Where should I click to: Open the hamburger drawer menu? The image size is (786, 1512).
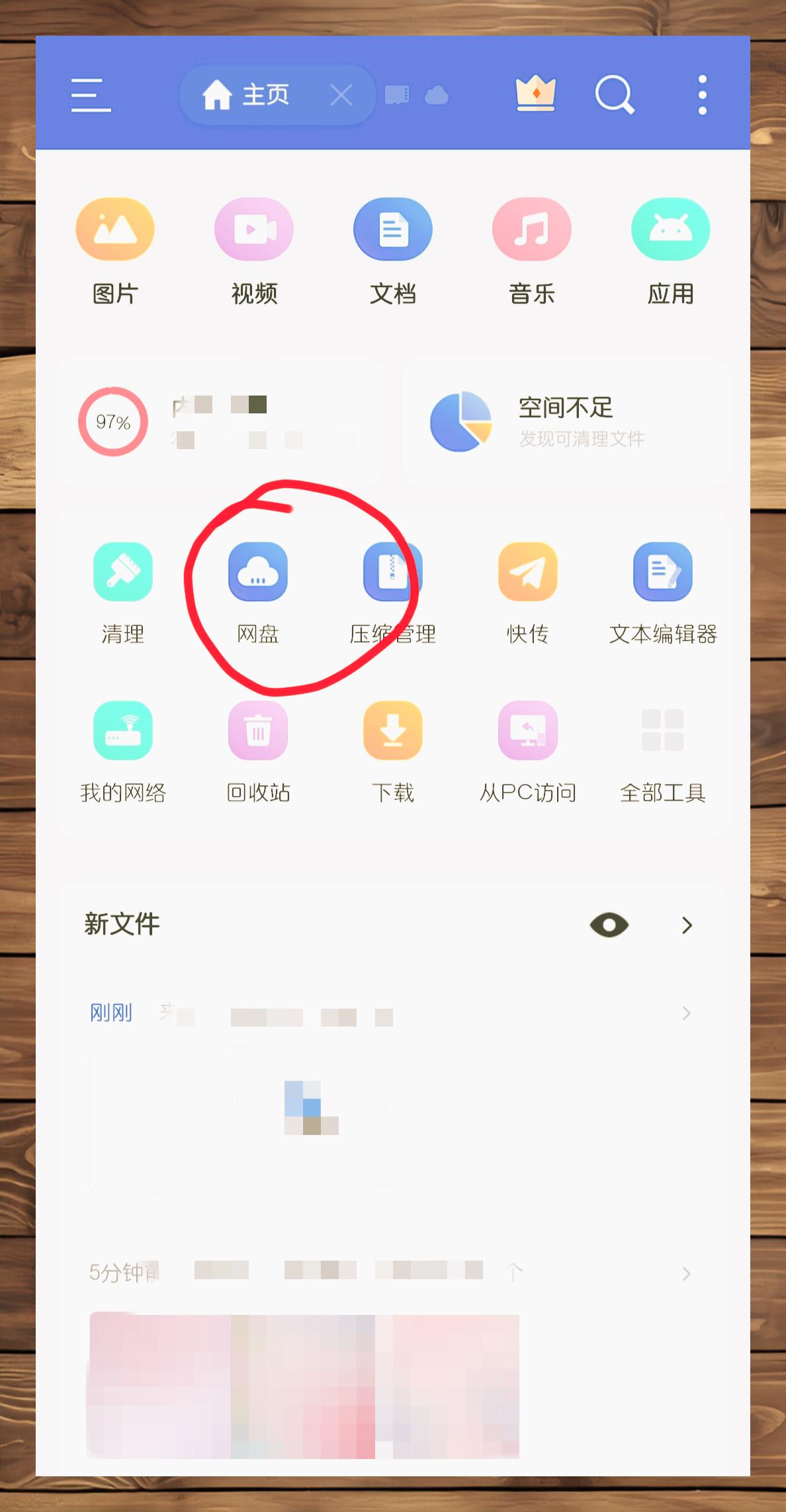point(91,95)
